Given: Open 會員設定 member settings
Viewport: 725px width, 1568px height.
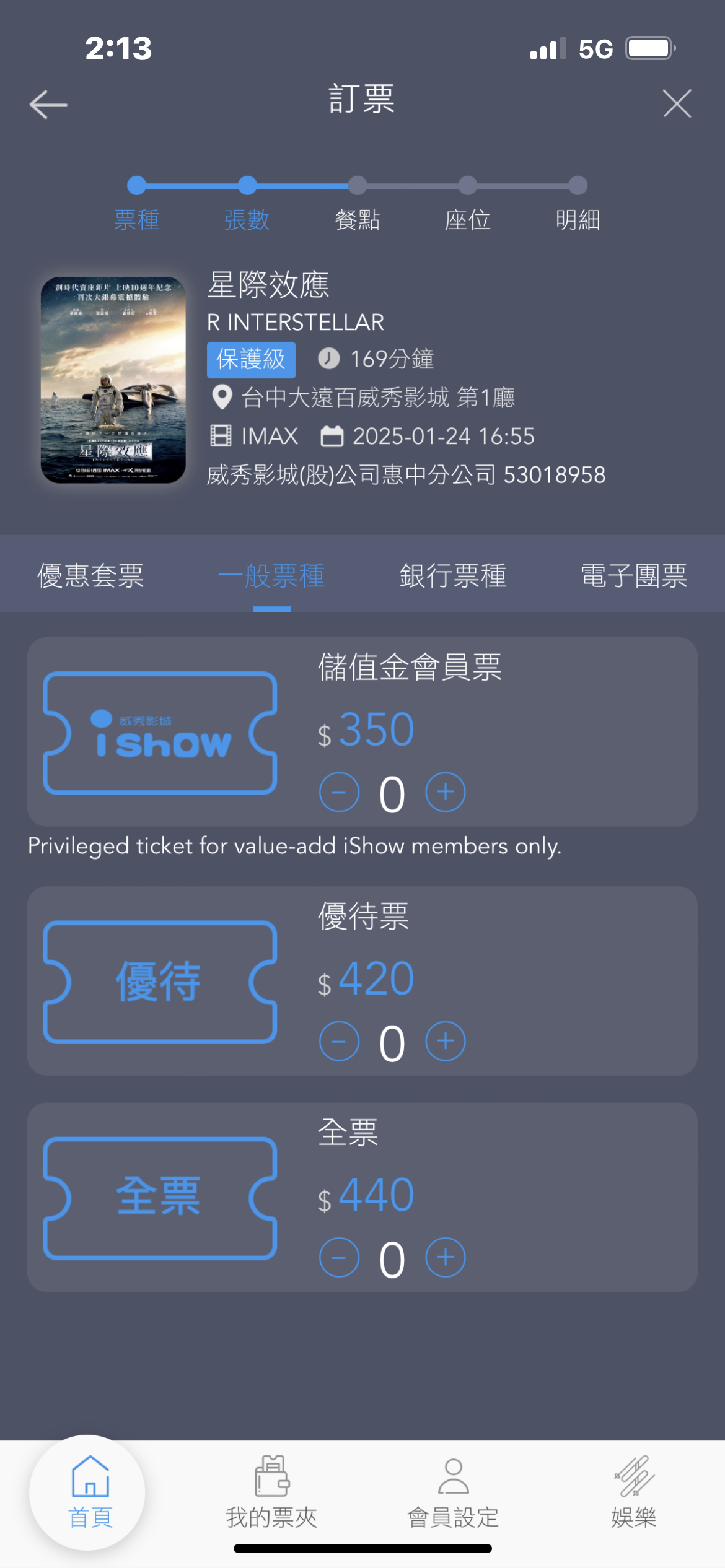Looking at the screenshot, I should [453, 1492].
